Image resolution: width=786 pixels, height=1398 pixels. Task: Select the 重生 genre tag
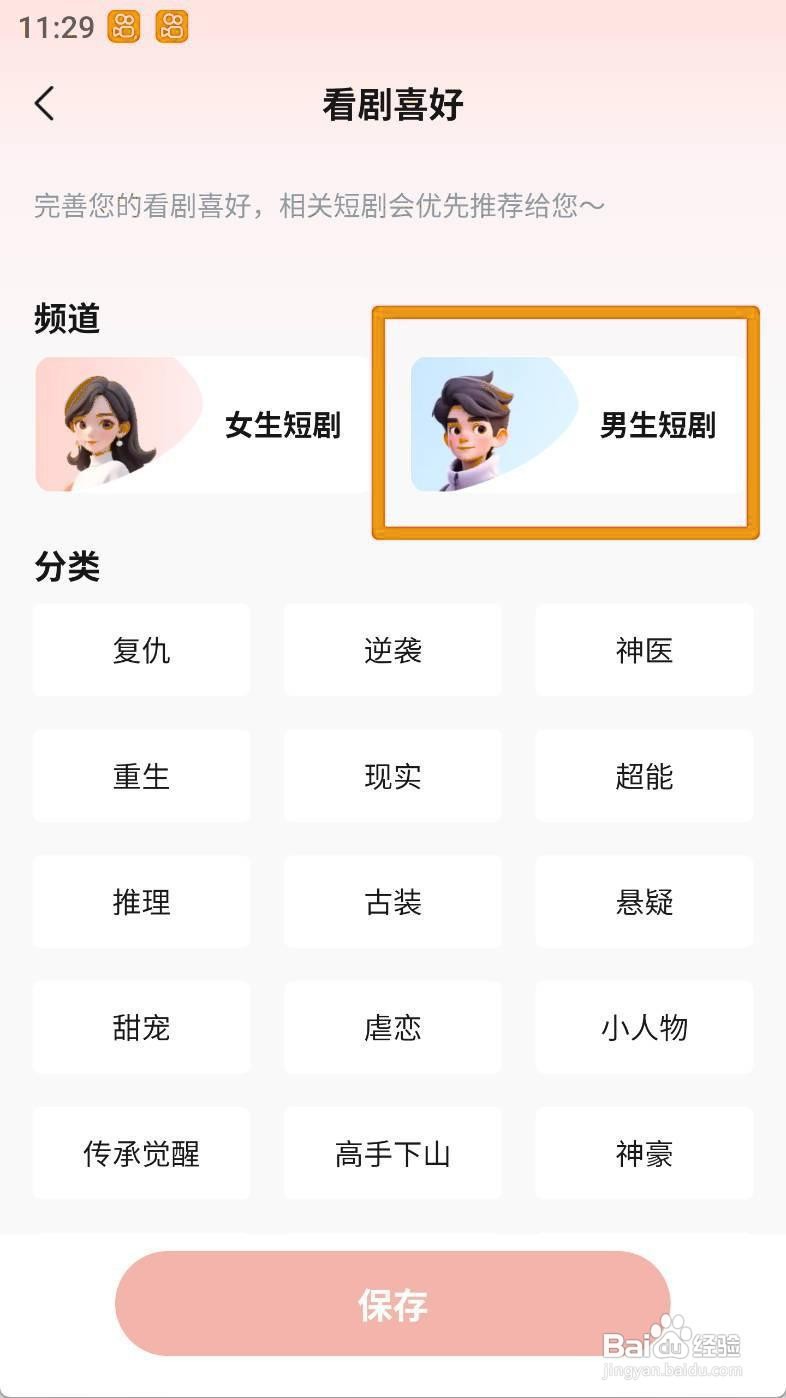point(141,776)
